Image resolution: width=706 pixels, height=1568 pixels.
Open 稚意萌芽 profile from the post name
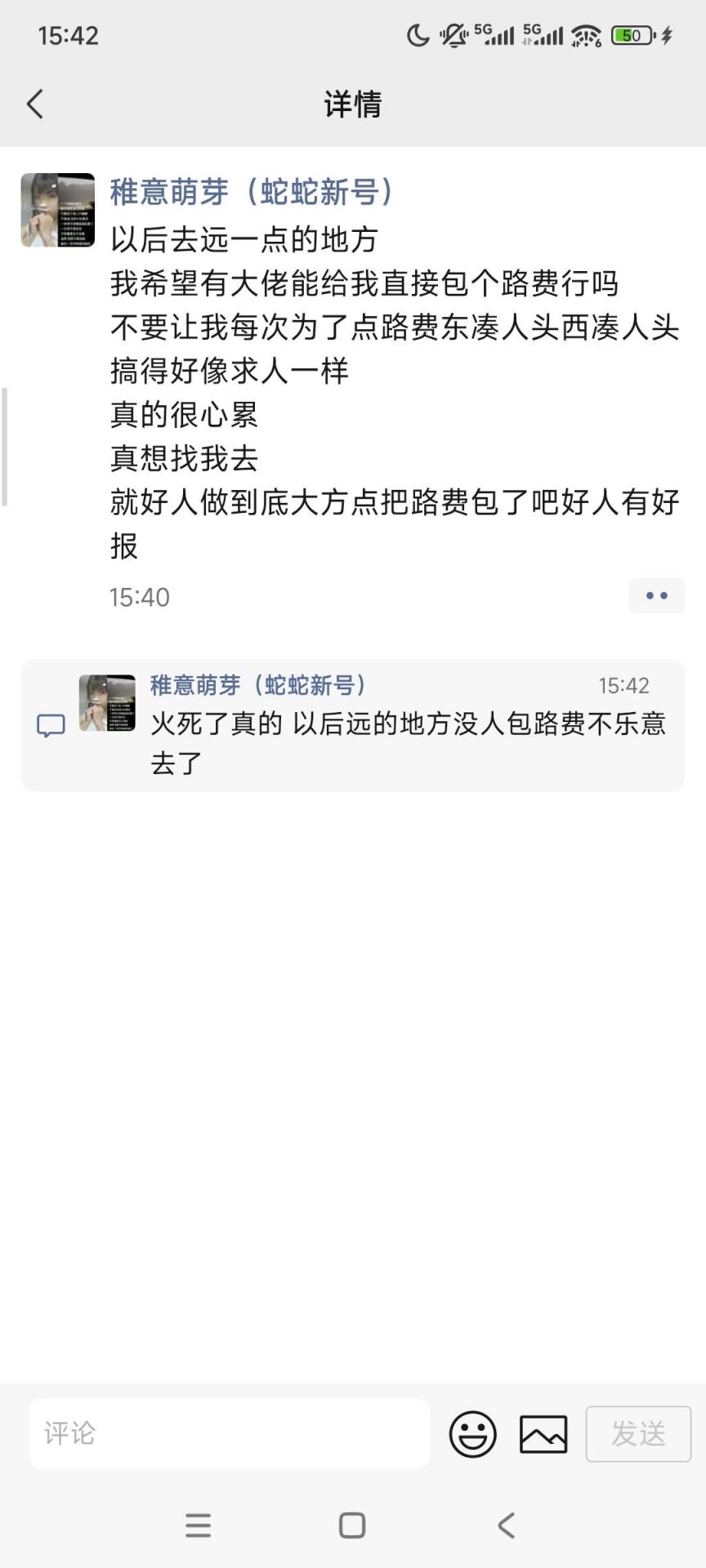[x=252, y=192]
